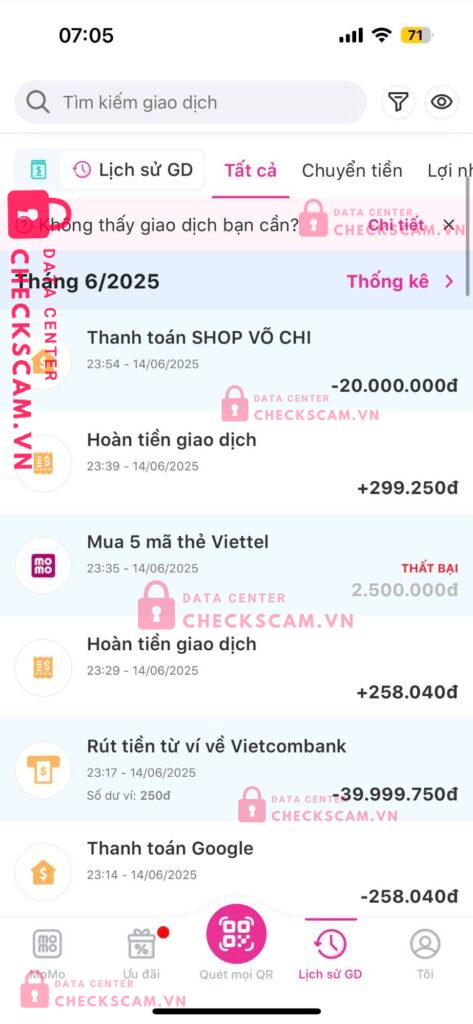Switch to the Tất cả tab
The height and width of the screenshot is (1024, 473).
coord(250,170)
